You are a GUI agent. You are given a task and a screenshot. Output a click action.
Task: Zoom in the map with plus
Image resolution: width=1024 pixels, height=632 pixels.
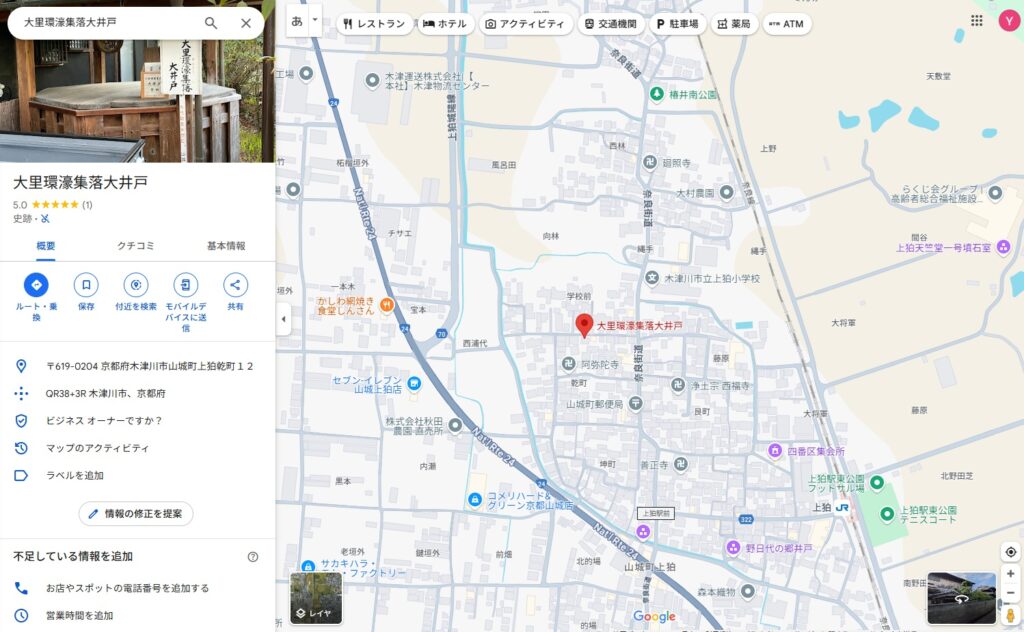pos(1010,574)
